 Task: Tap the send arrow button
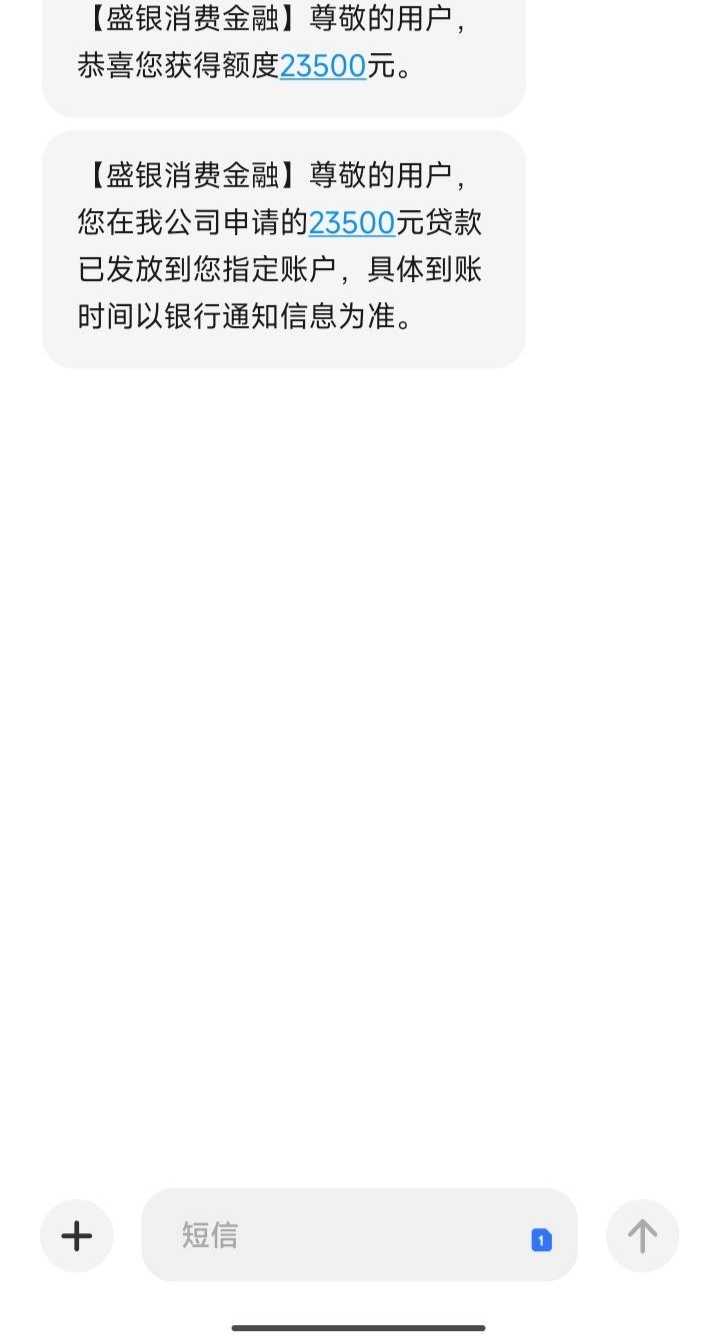(642, 1236)
